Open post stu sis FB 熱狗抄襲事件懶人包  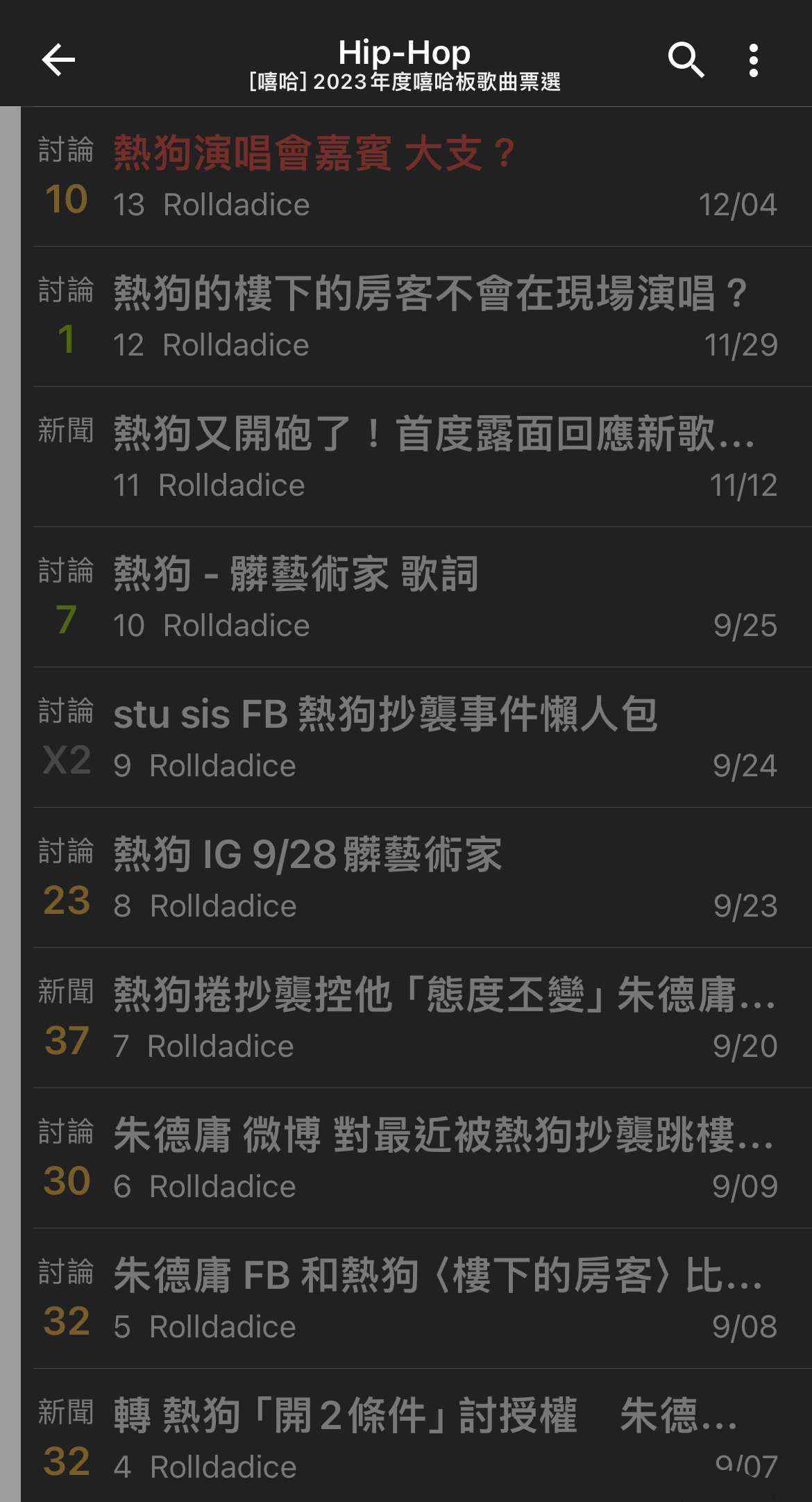click(x=416, y=737)
